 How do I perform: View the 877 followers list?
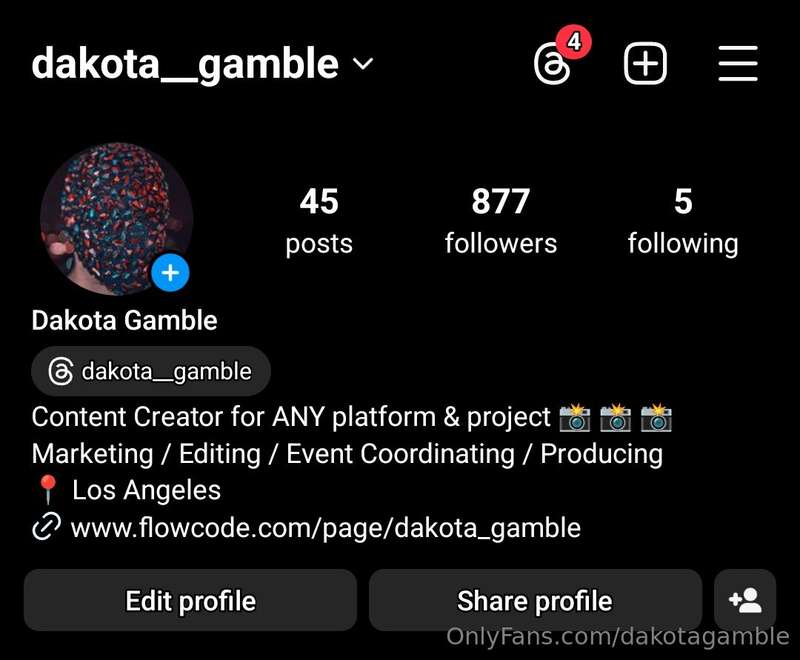(500, 222)
